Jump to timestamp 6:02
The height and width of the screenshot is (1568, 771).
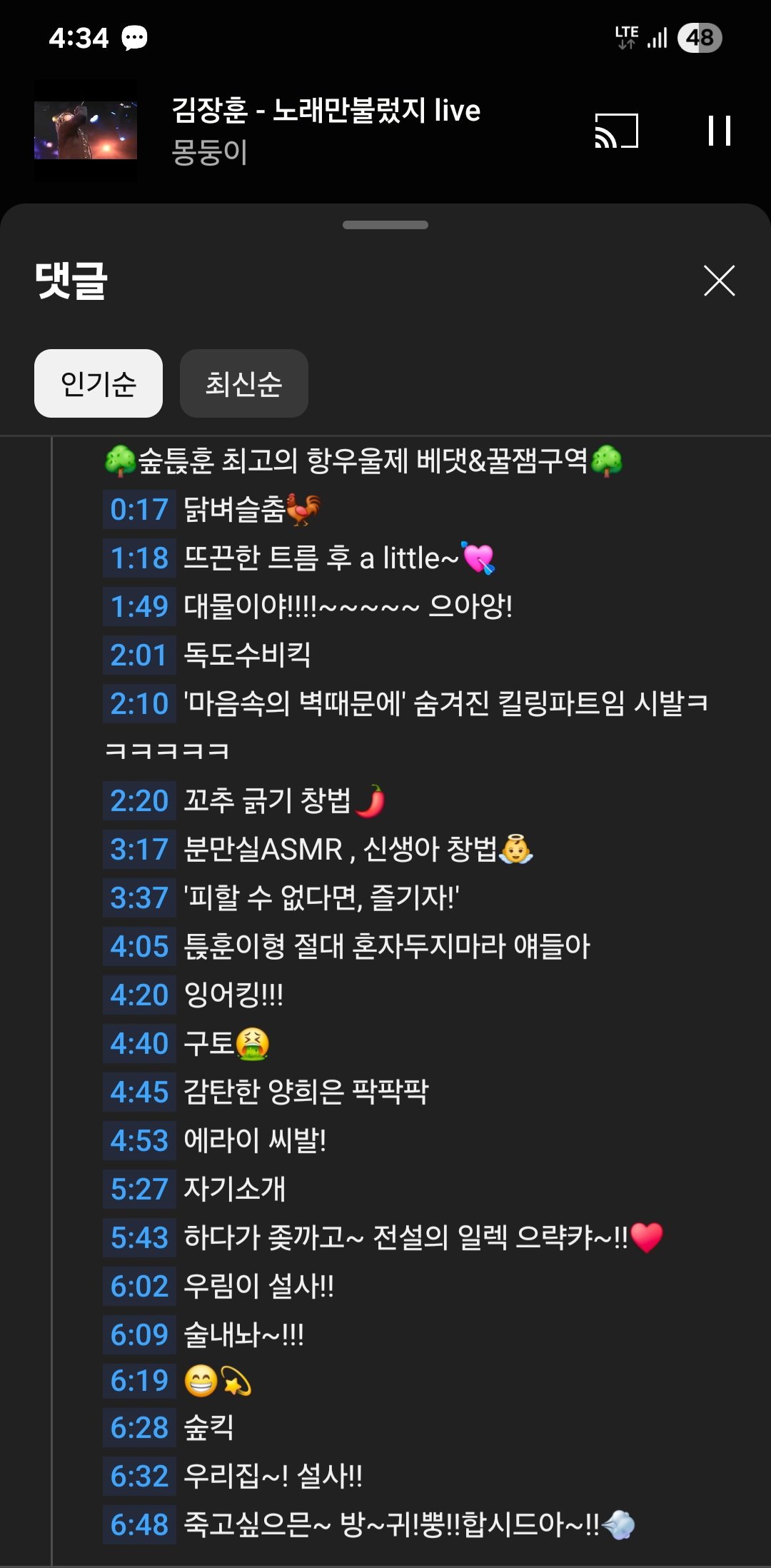click(139, 1287)
